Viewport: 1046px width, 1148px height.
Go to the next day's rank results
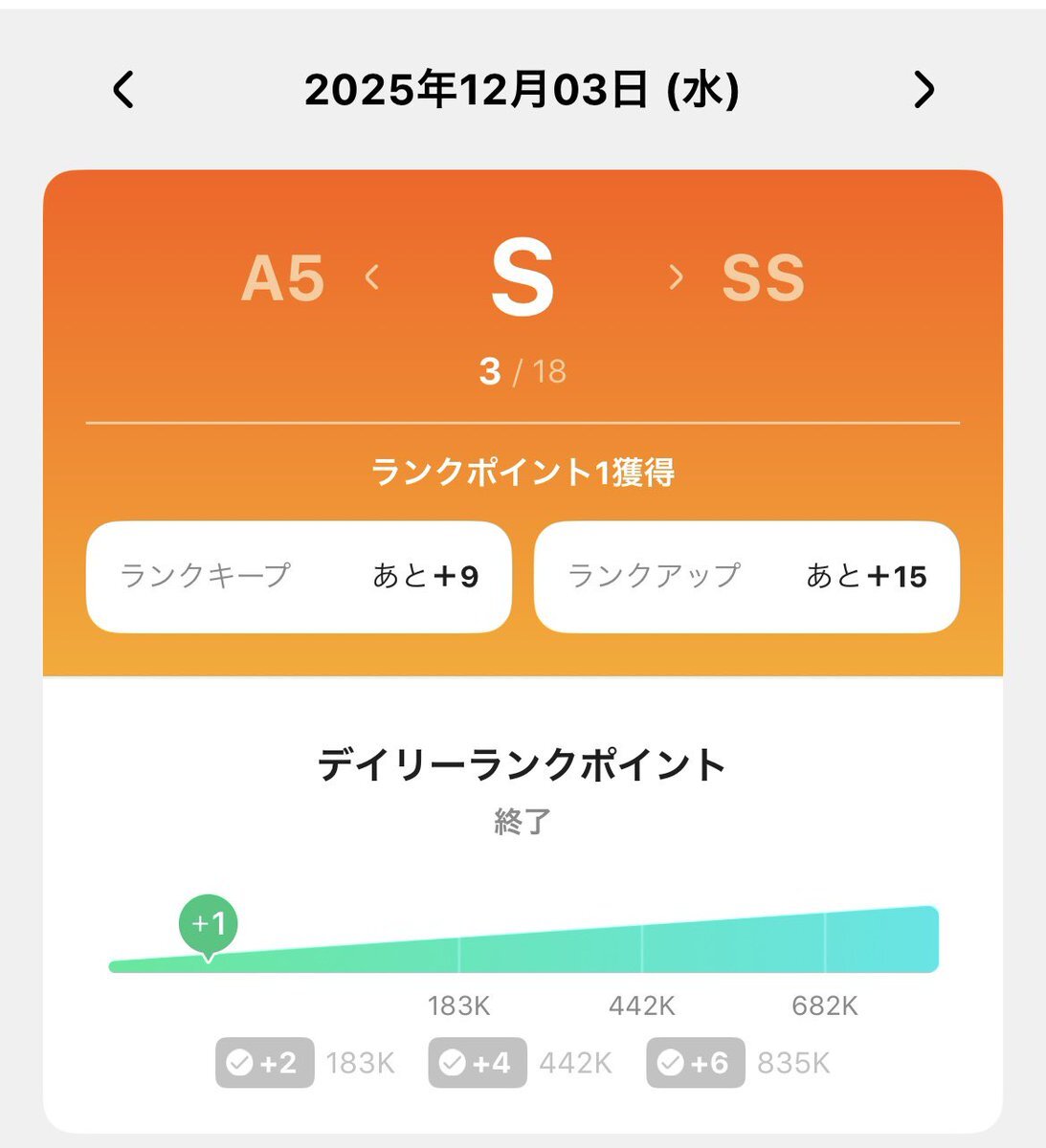(924, 90)
